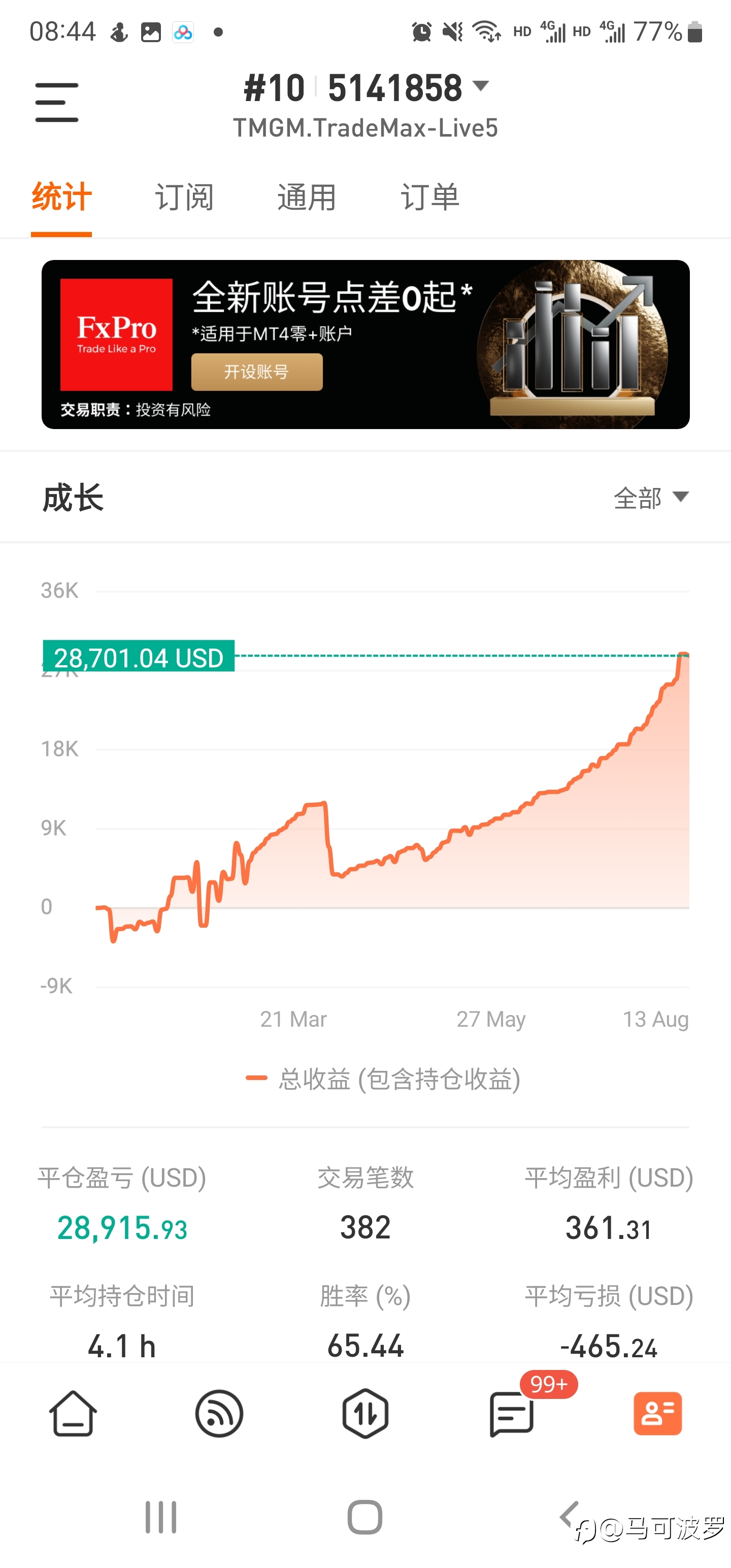This screenshot has width=731, height=1568.
Task: Tap 开设账号 button in FxPro banner
Action: click(257, 372)
